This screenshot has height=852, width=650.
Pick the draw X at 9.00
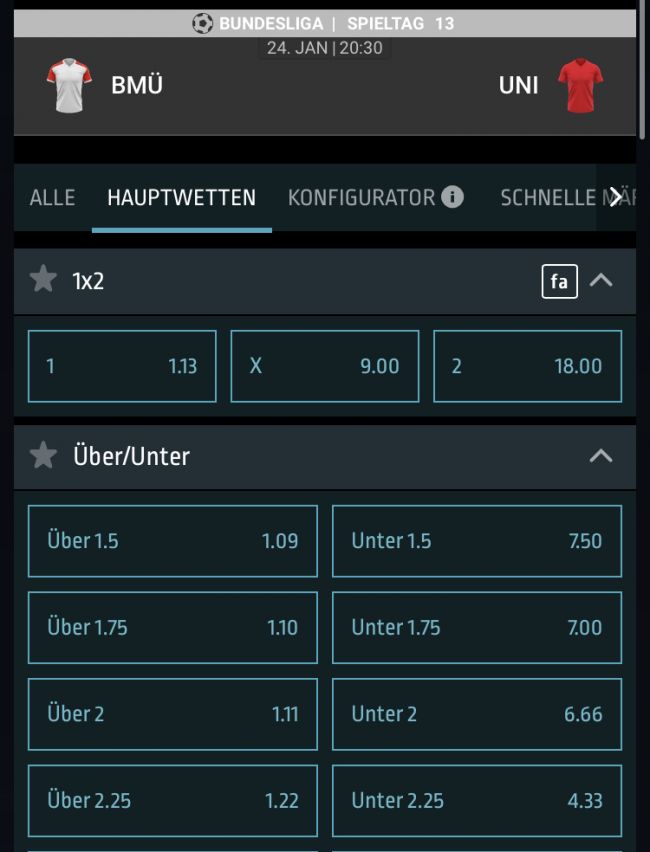coord(325,366)
